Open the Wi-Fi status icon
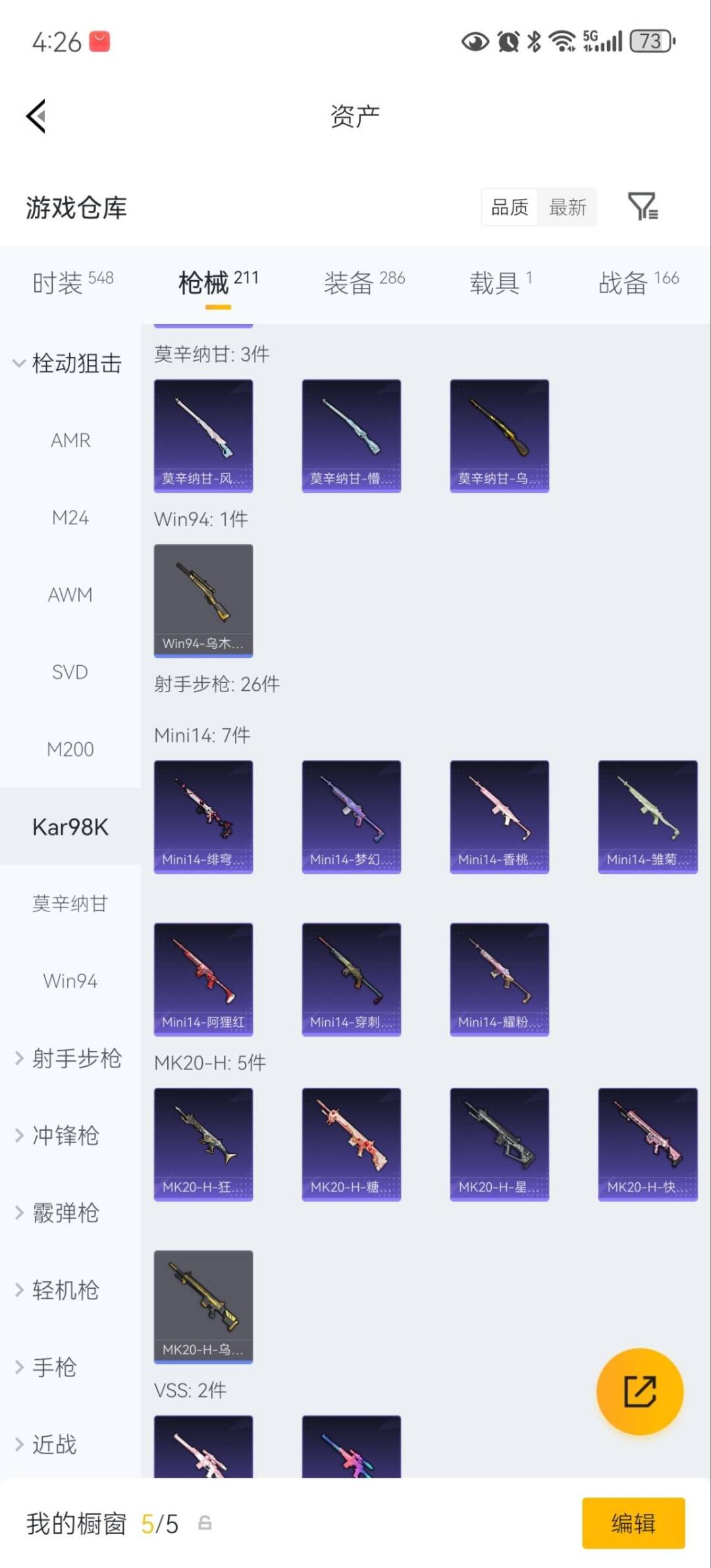711x1568 pixels. coord(563,41)
